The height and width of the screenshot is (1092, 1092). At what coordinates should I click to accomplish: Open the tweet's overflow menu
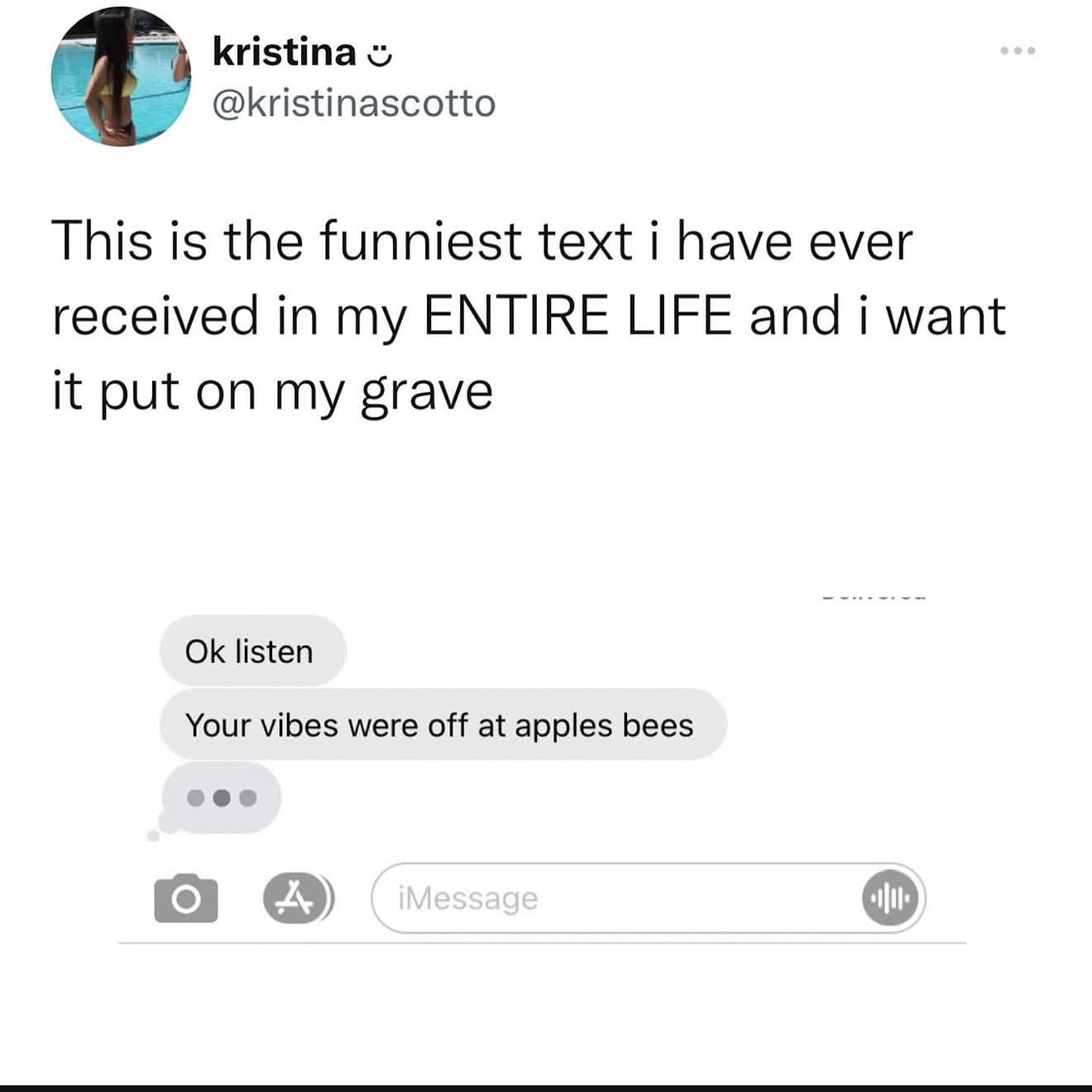click(1017, 51)
